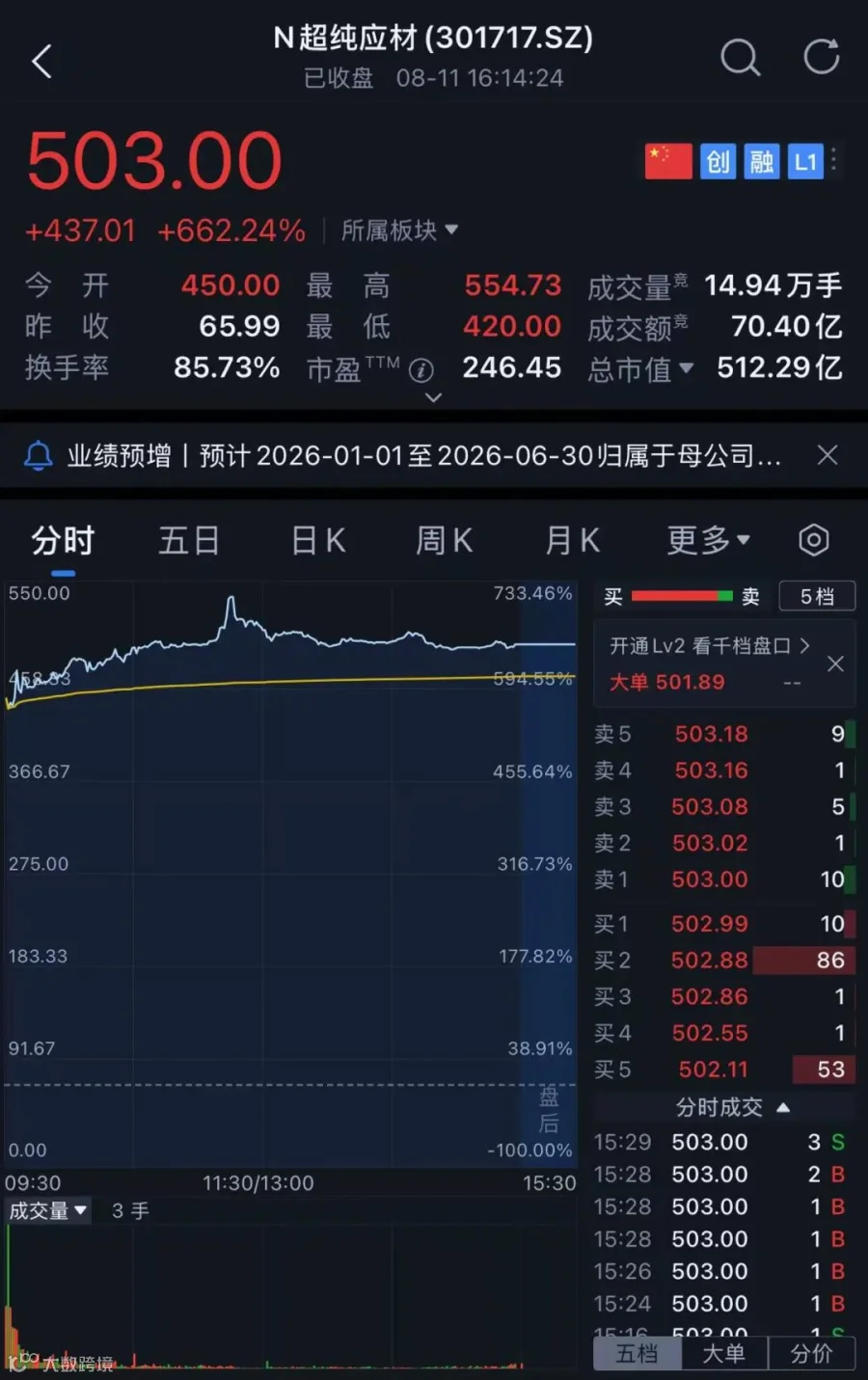Viewport: 868px width, 1380px height.
Task: Open chart settings hexagon icon
Action: point(814,540)
